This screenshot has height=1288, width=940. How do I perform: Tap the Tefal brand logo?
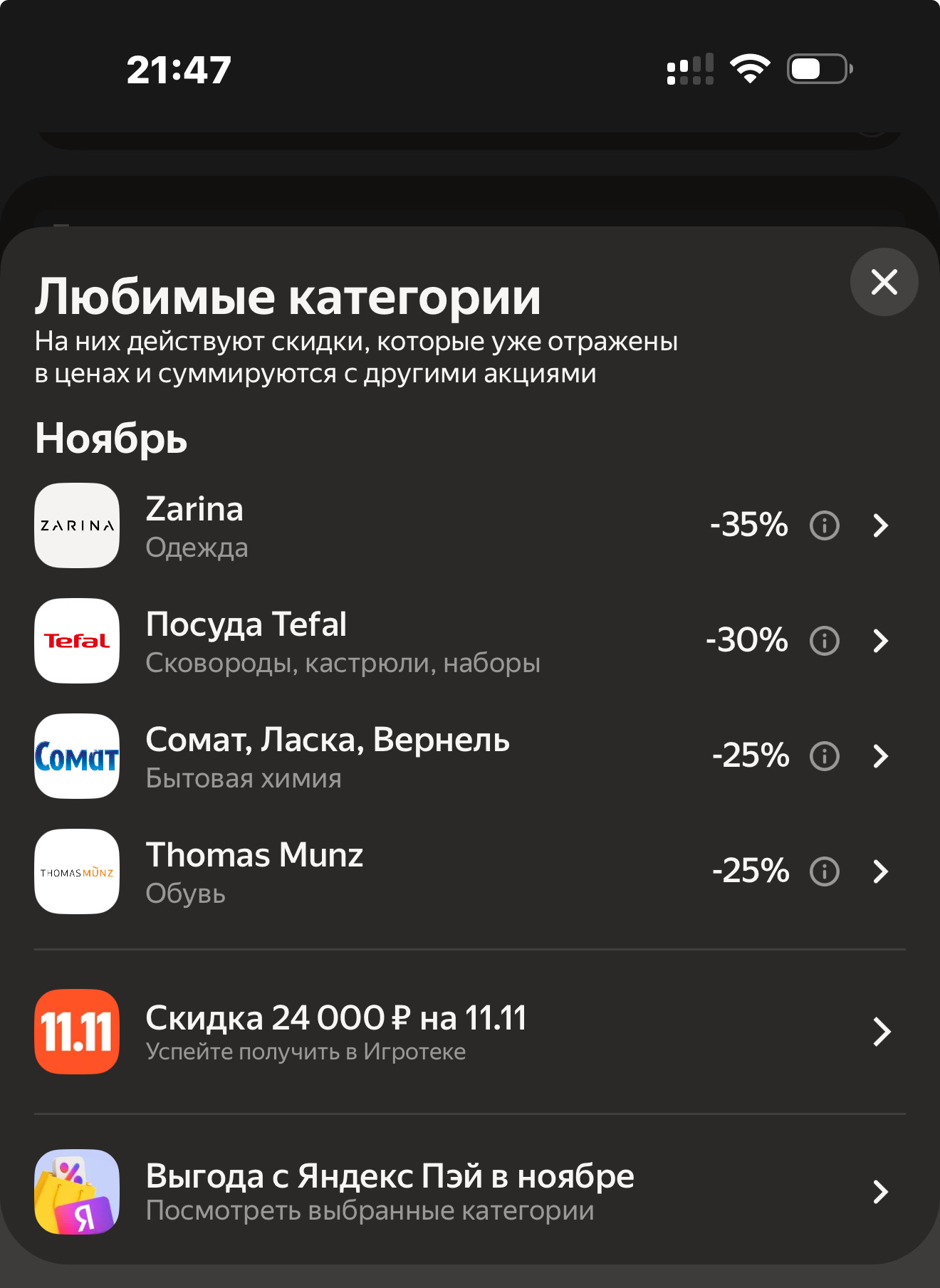(x=76, y=641)
